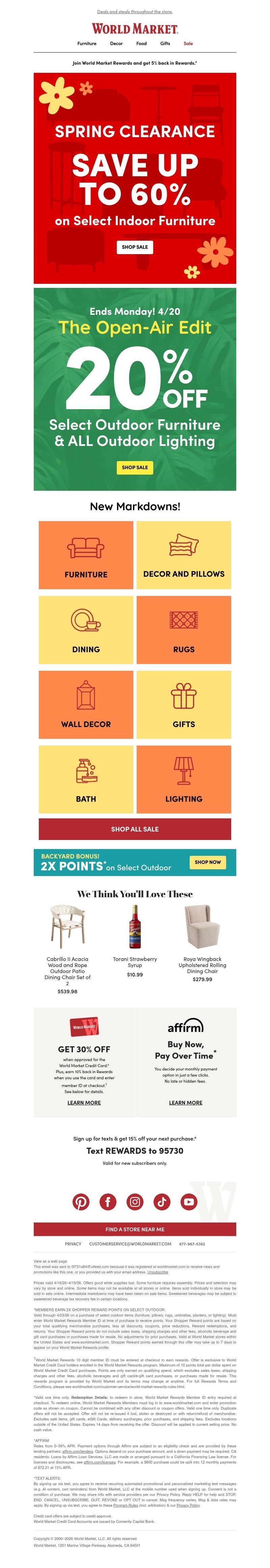Open the Furniture markdowns tile
Image resolution: width=270 pixels, height=1568 pixels.
coord(86,554)
